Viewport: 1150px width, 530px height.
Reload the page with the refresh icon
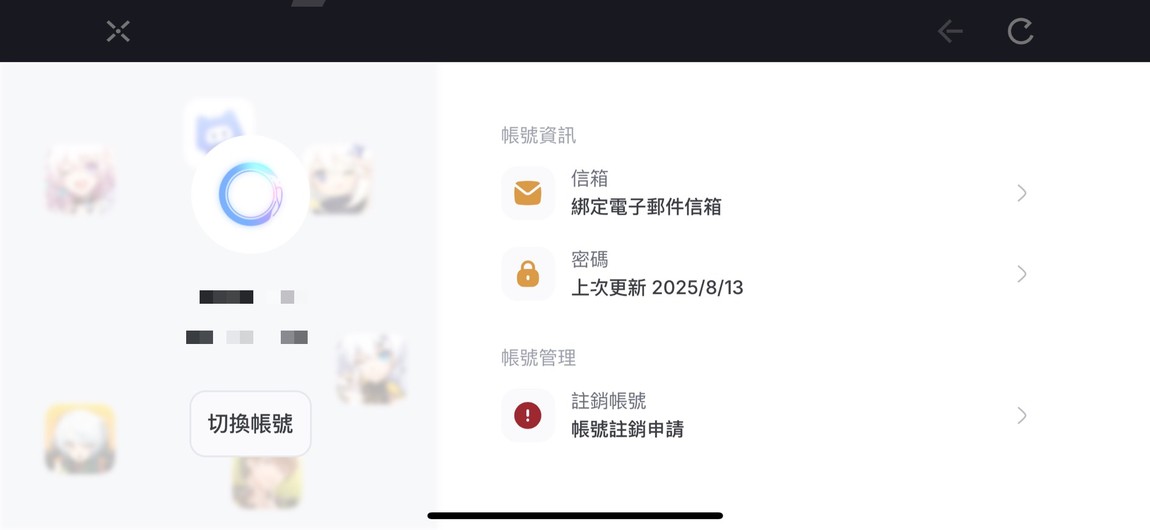(x=1020, y=31)
